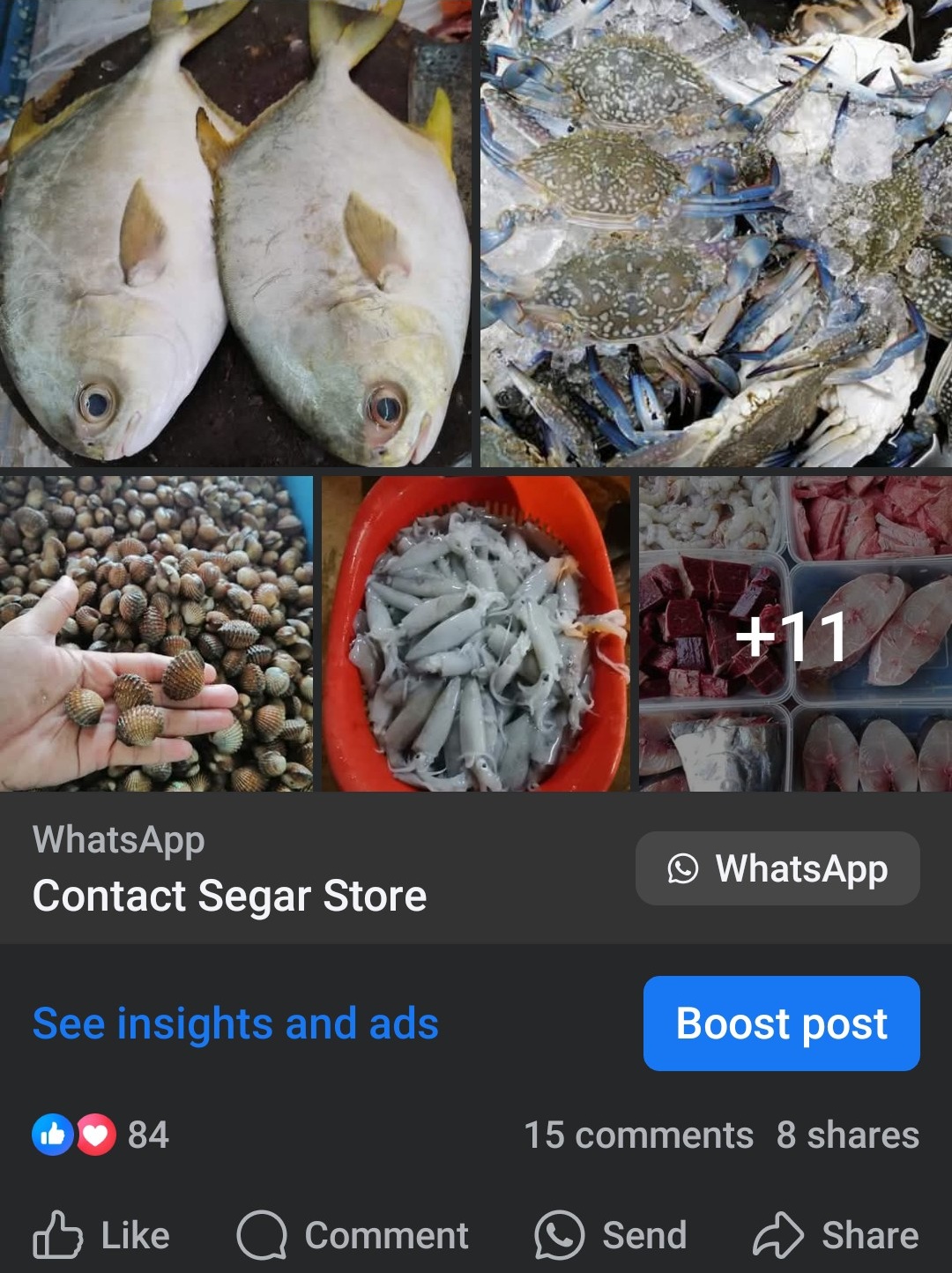Open the blue crabs photo

716,233
